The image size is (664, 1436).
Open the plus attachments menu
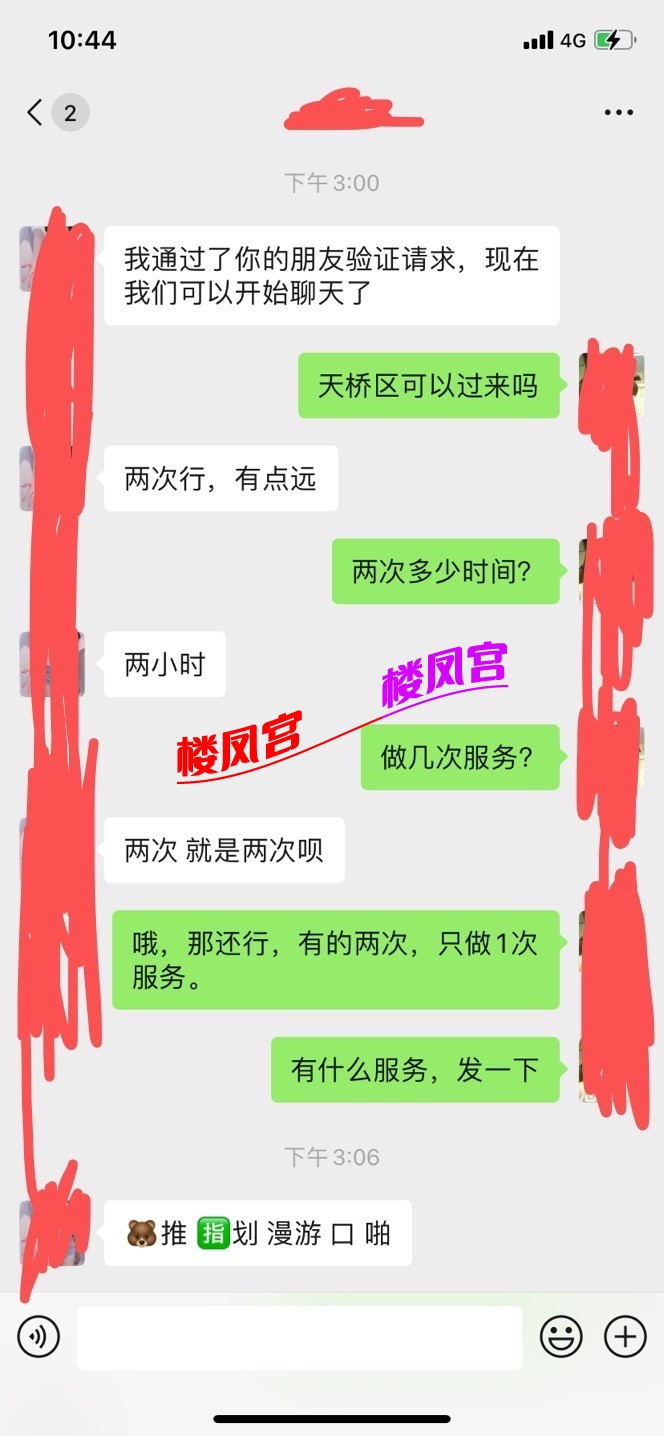point(625,1336)
